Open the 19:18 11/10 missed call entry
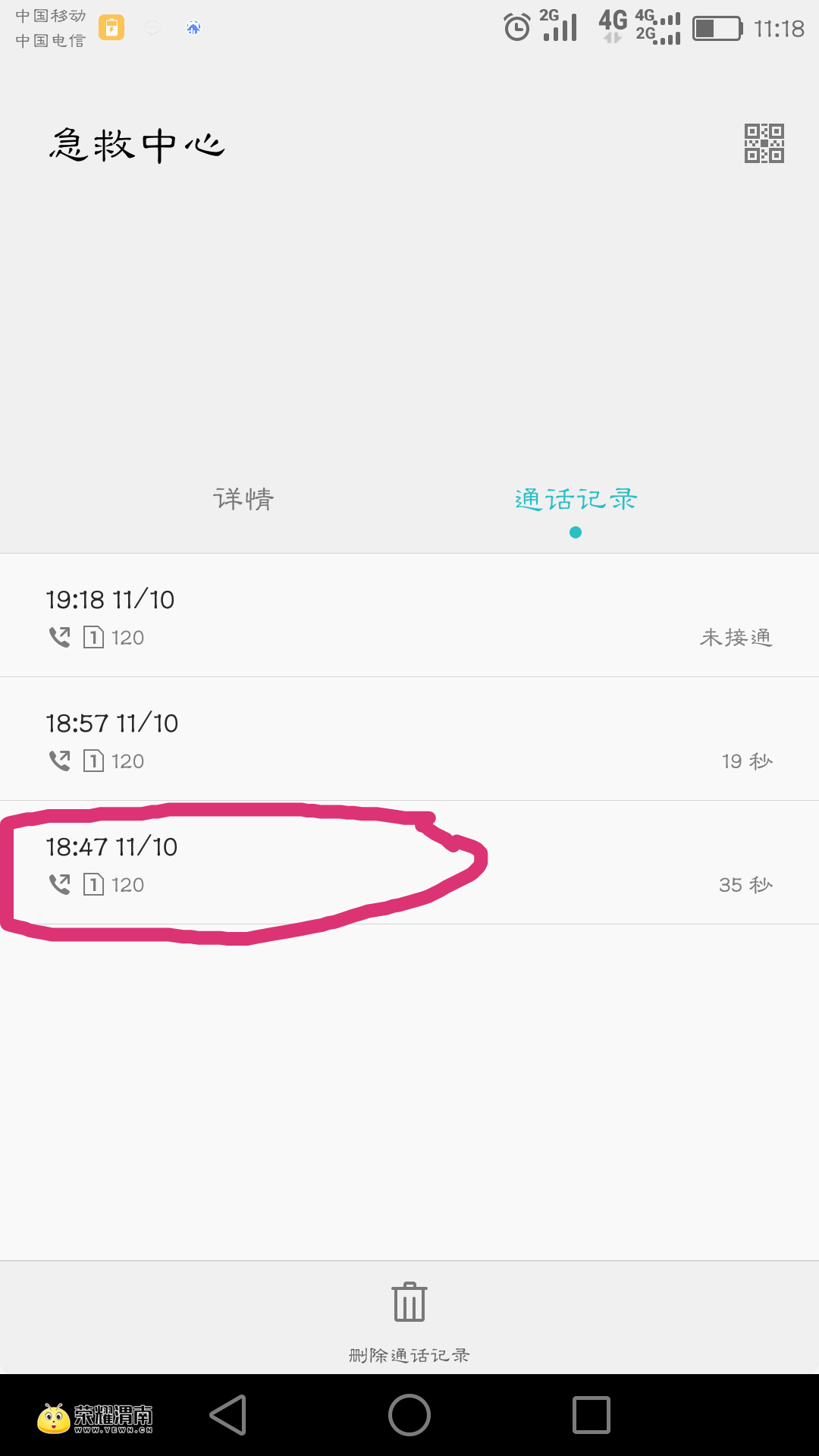This screenshot has height=1456, width=819. coord(409,617)
